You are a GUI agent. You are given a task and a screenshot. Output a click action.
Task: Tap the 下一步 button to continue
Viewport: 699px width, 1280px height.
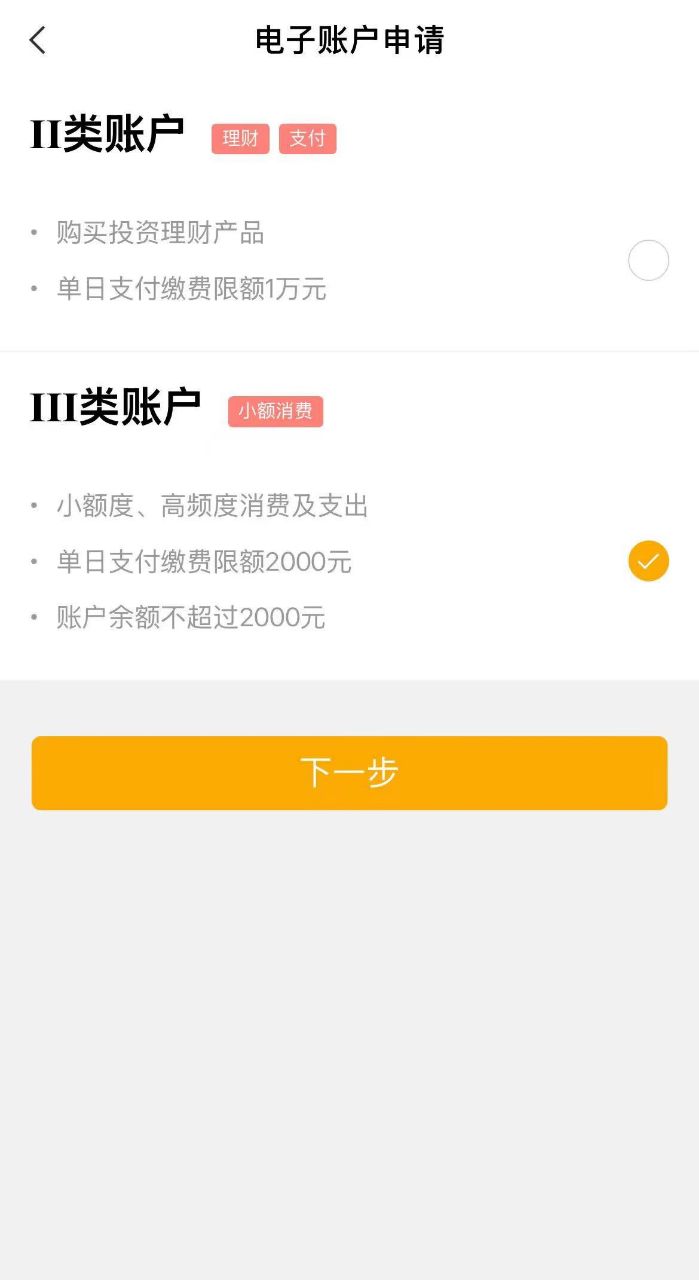coord(349,773)
